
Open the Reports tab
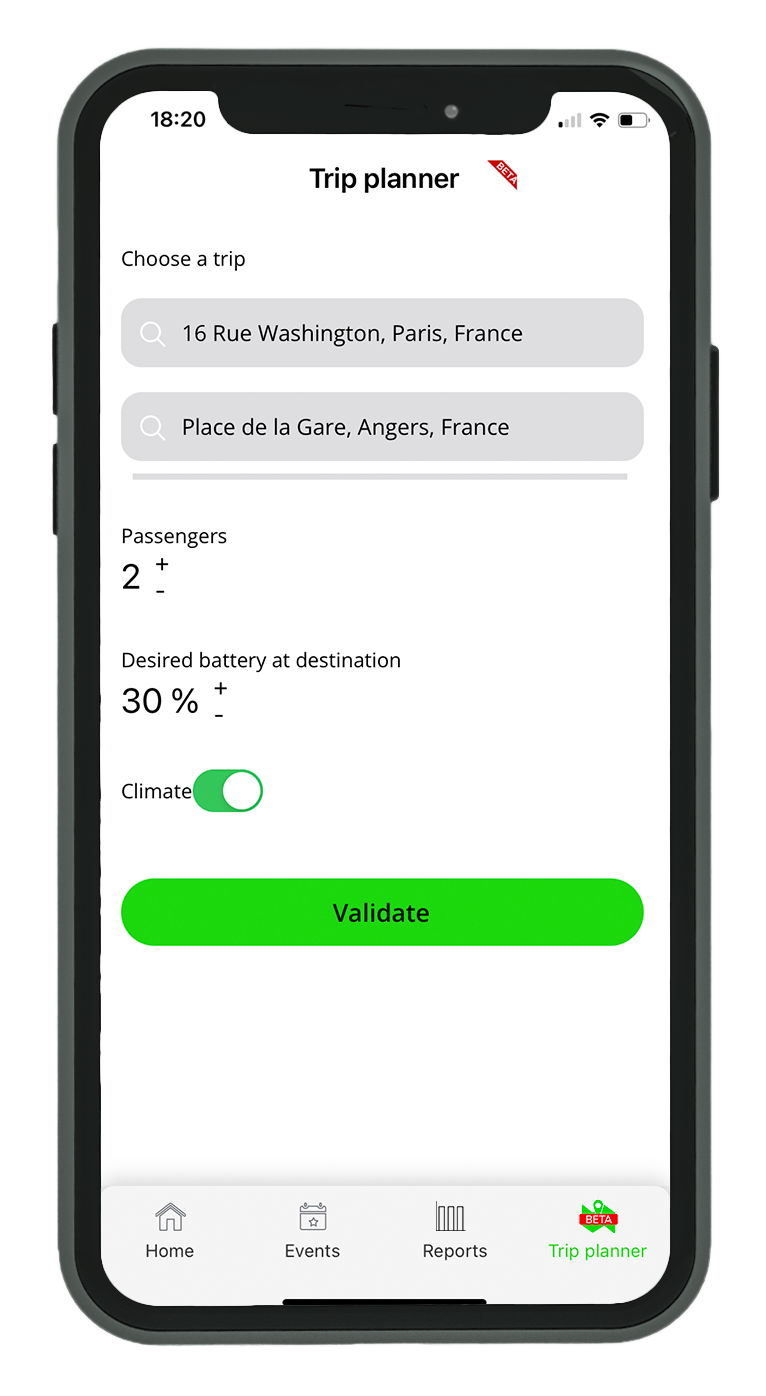point(454,1231)
